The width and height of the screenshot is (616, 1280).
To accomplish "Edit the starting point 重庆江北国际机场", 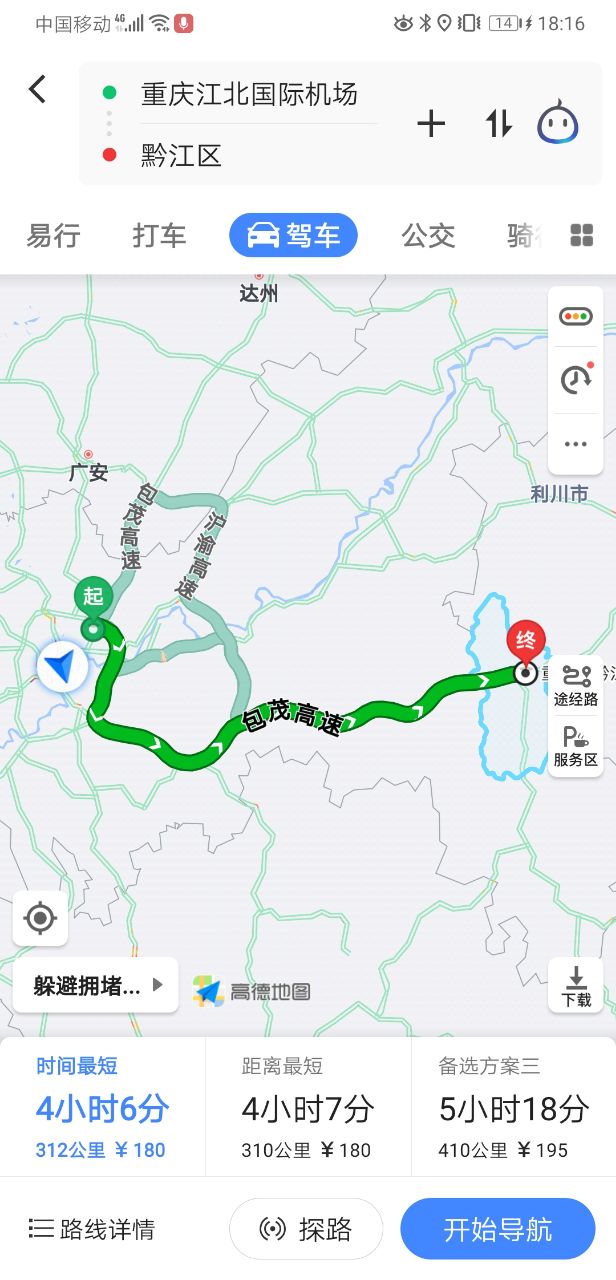I will pos(249,95).
